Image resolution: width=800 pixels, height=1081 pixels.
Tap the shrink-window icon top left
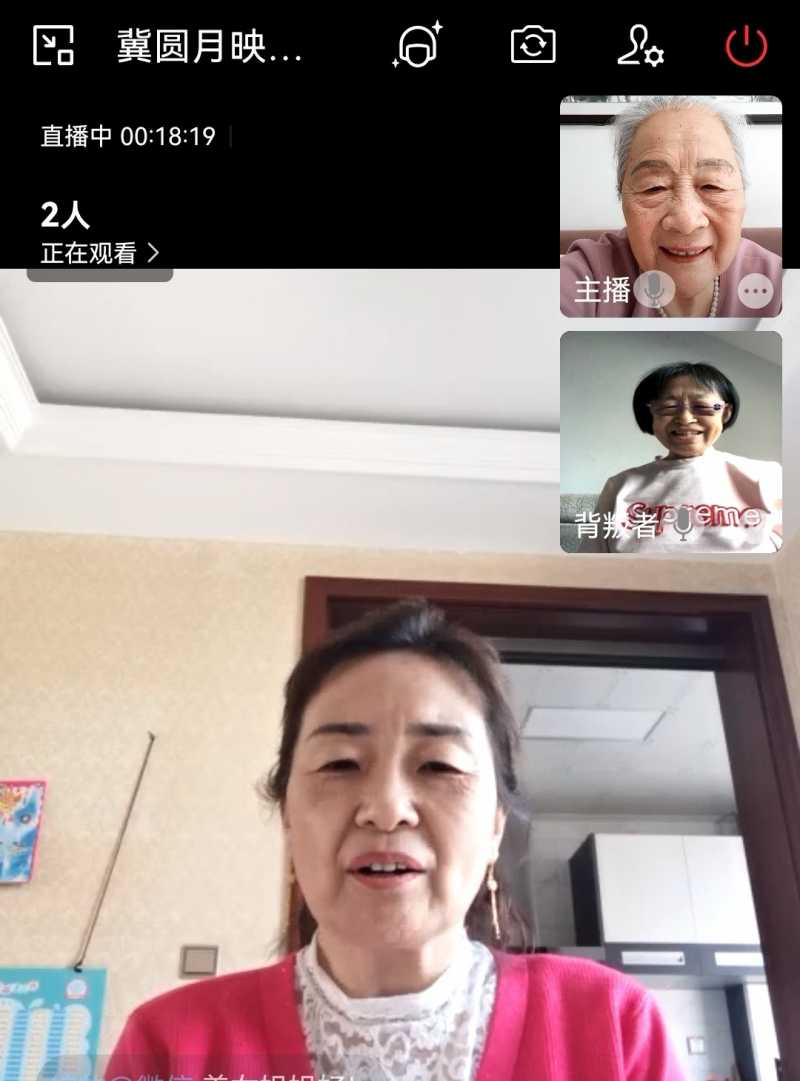[x=55, y=44]
